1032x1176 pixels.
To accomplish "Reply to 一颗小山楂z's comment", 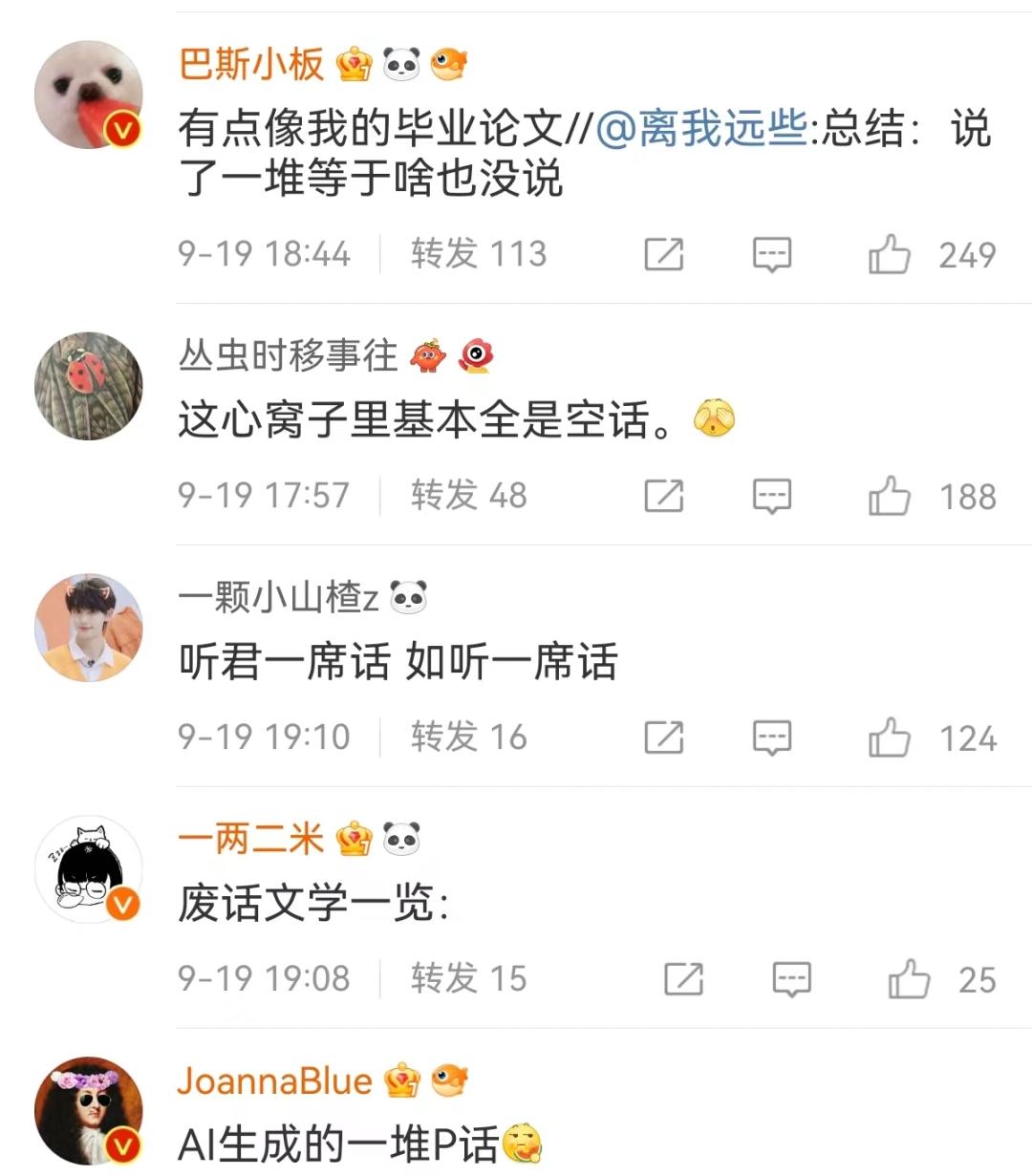I will (772, 738).
